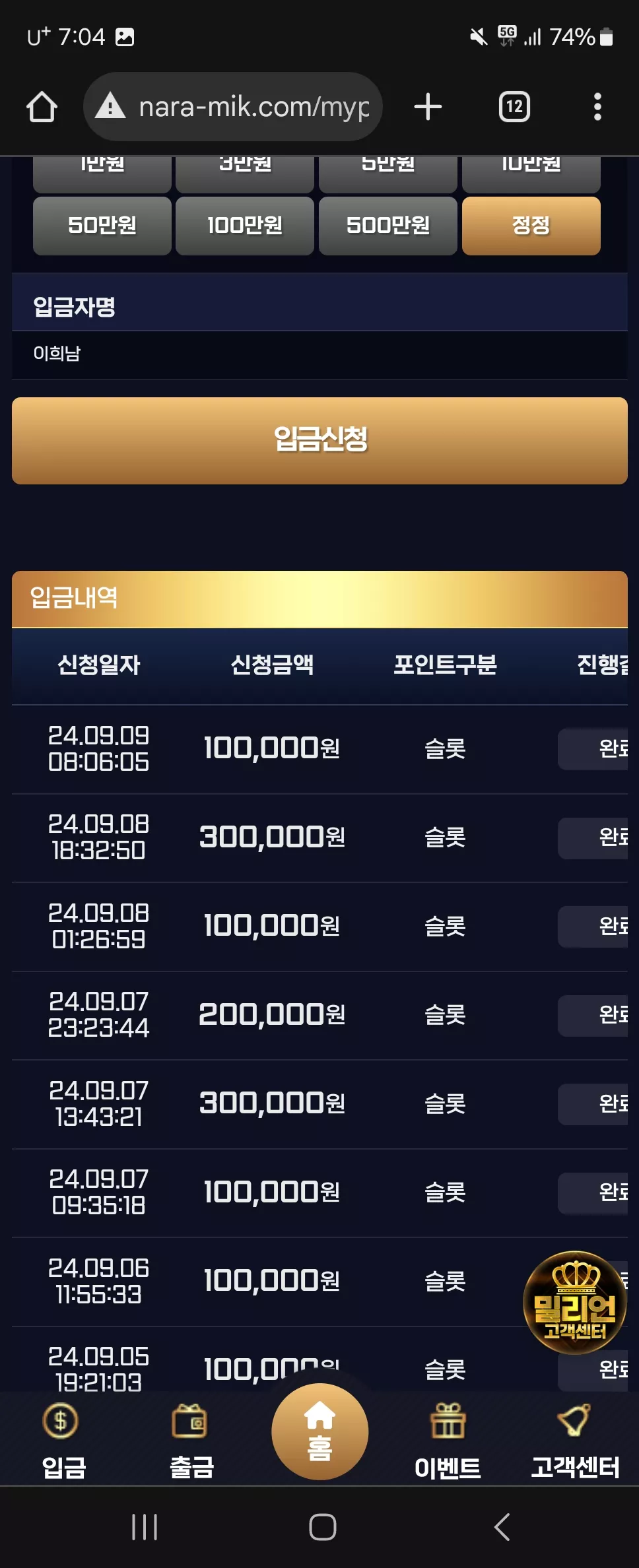Go back with the system back button
Image resolution: width=639 pixels, height=1568 pixels.
tap(502, 1527)
